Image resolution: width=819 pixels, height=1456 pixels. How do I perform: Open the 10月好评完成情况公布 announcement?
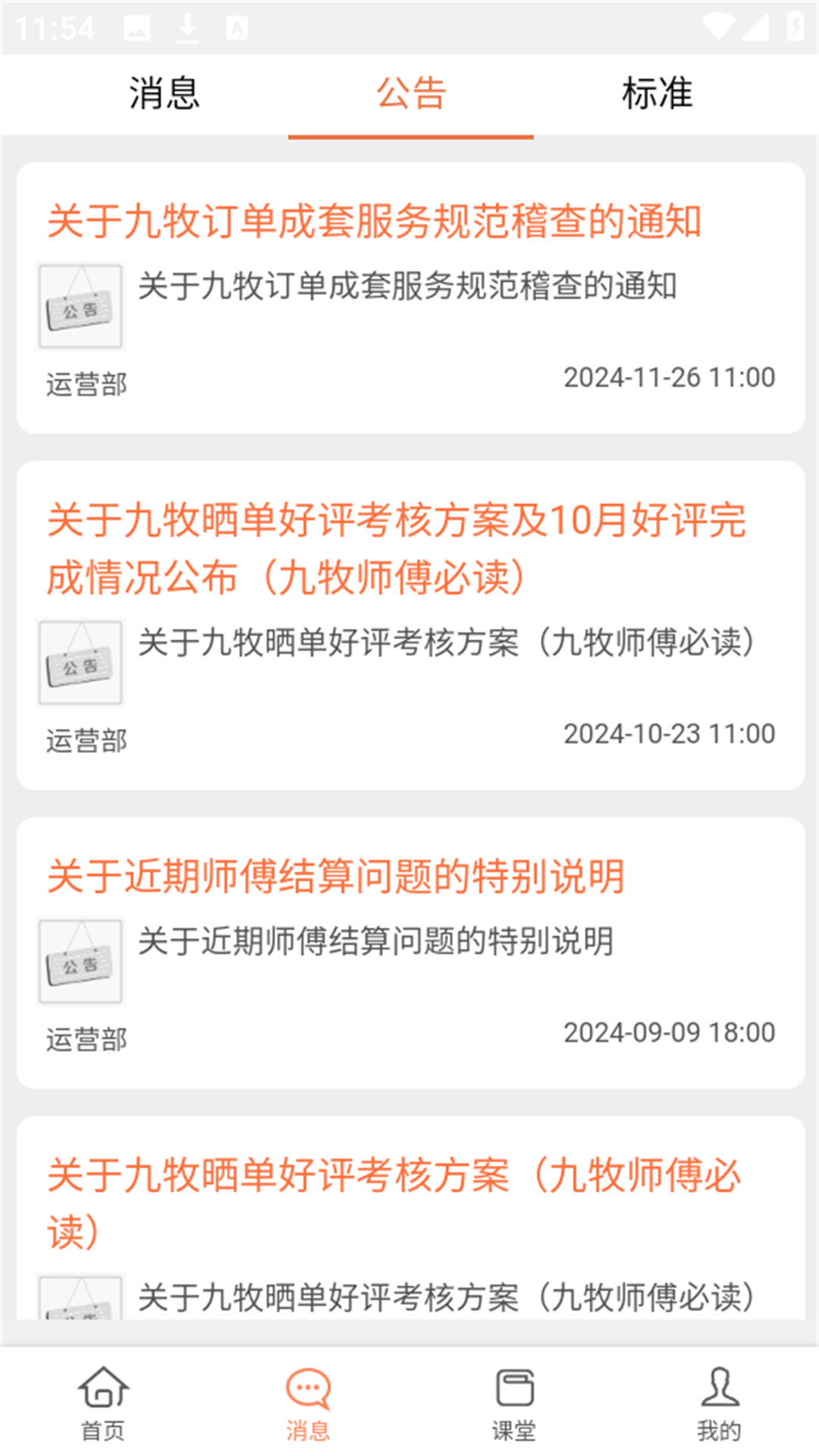(398, 546)
